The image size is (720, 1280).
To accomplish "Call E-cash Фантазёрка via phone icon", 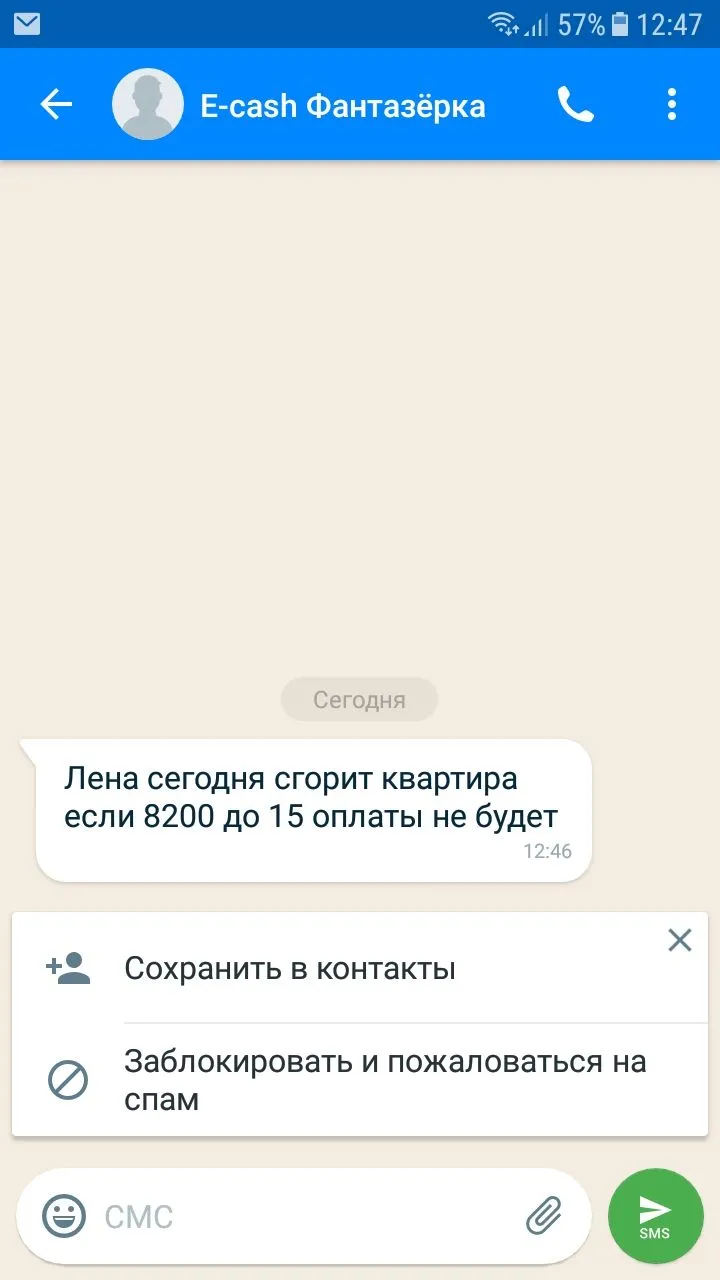I will (575, 104).
